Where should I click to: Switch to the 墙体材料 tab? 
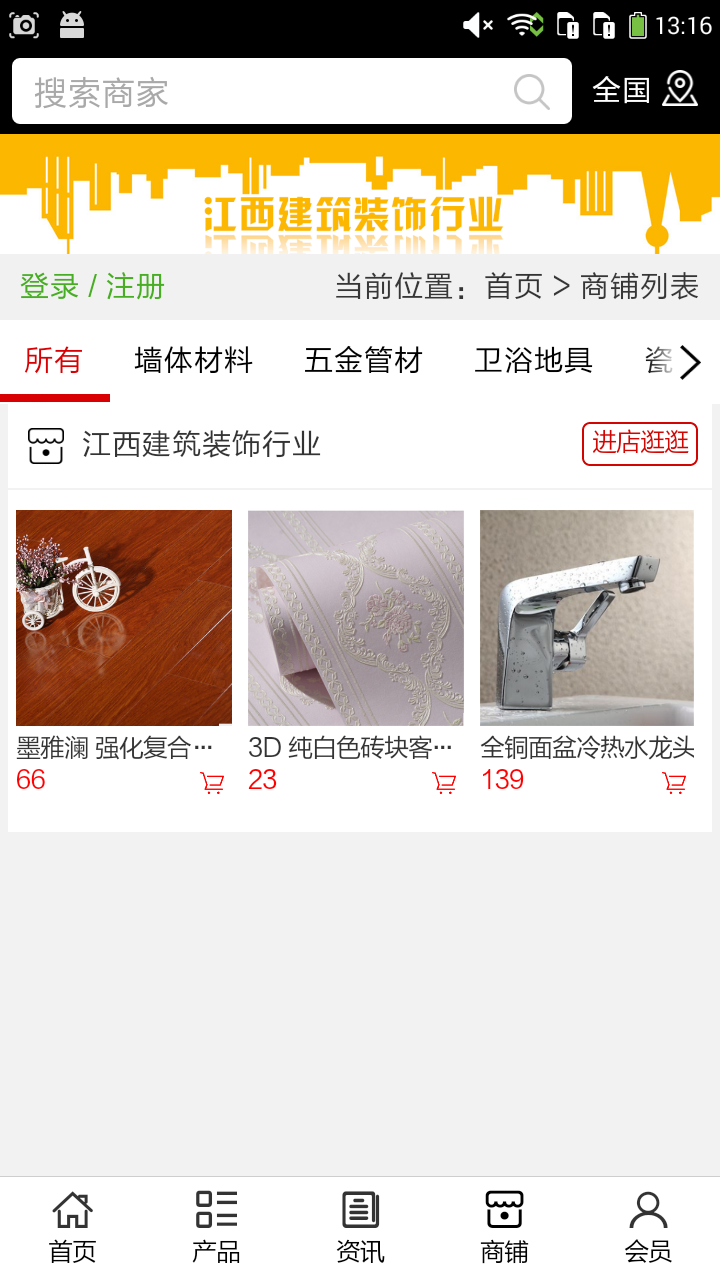pyautogui.click(x=193, y=360)
